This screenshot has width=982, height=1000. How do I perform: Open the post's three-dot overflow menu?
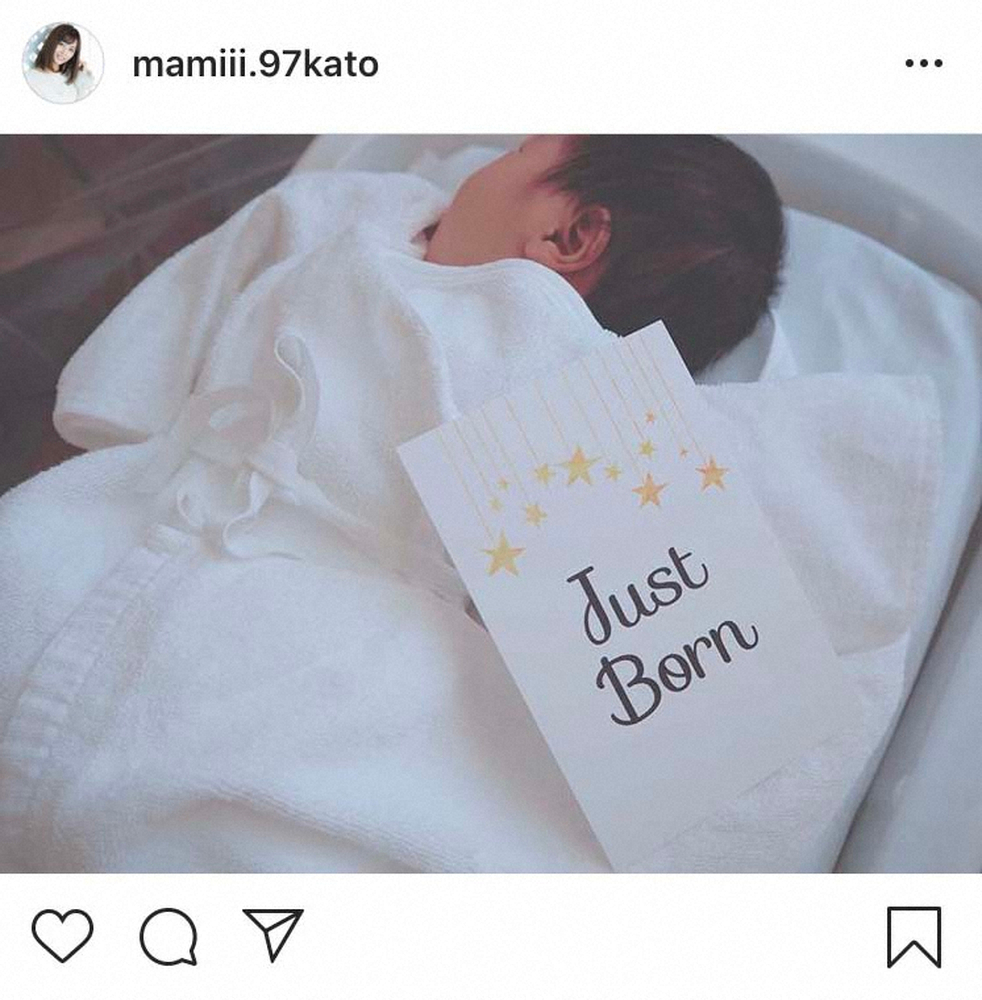tap(923, 65)
